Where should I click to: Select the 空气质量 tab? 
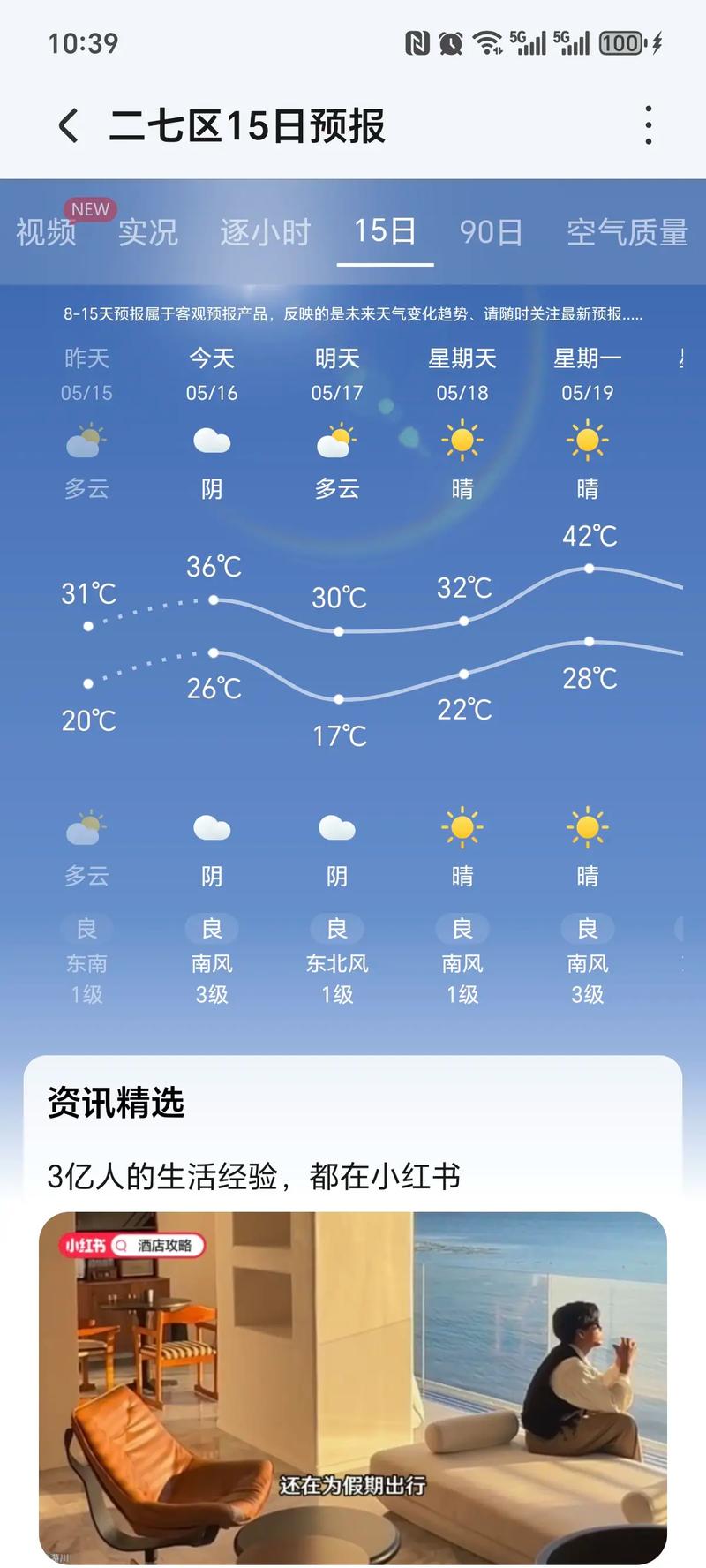[x=629, y=232]
